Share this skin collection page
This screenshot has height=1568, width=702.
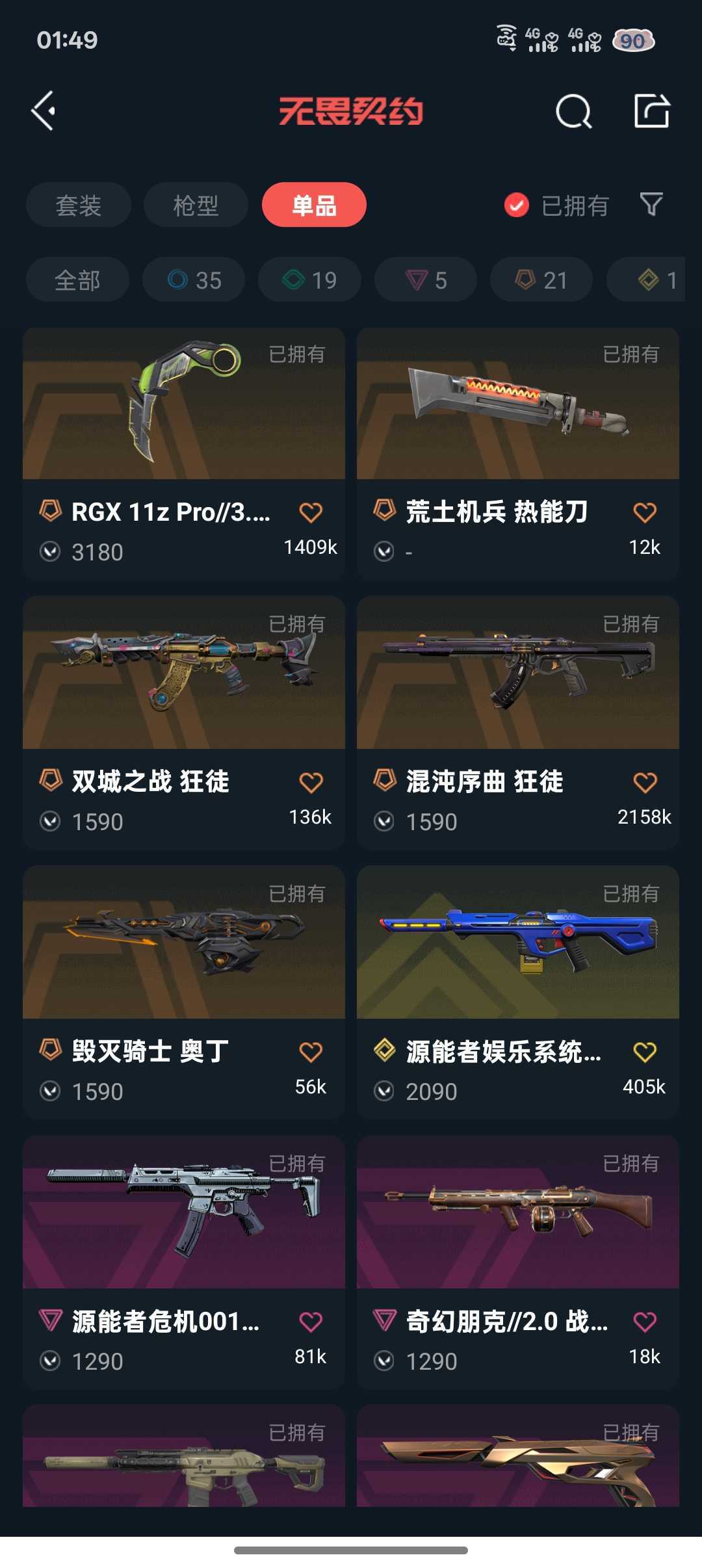(651, 111)
